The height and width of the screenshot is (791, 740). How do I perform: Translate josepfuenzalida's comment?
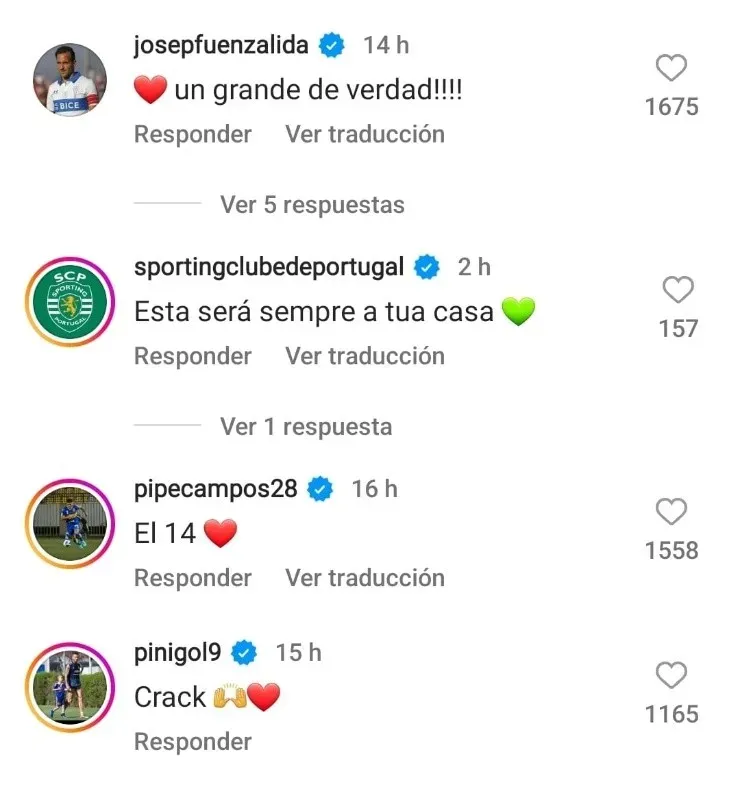(365, 134)
